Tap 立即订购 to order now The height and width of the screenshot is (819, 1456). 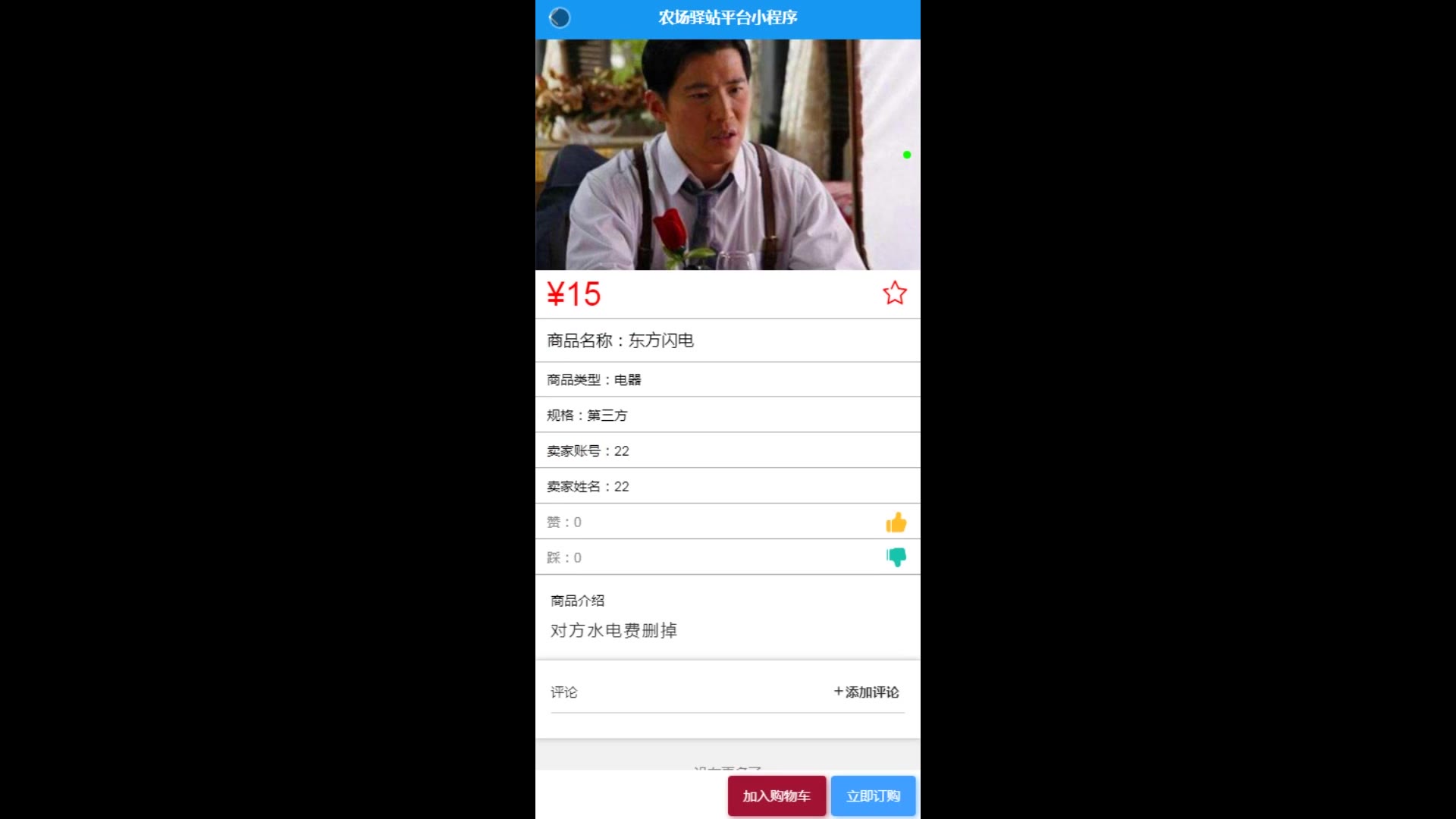pos(873,795)
